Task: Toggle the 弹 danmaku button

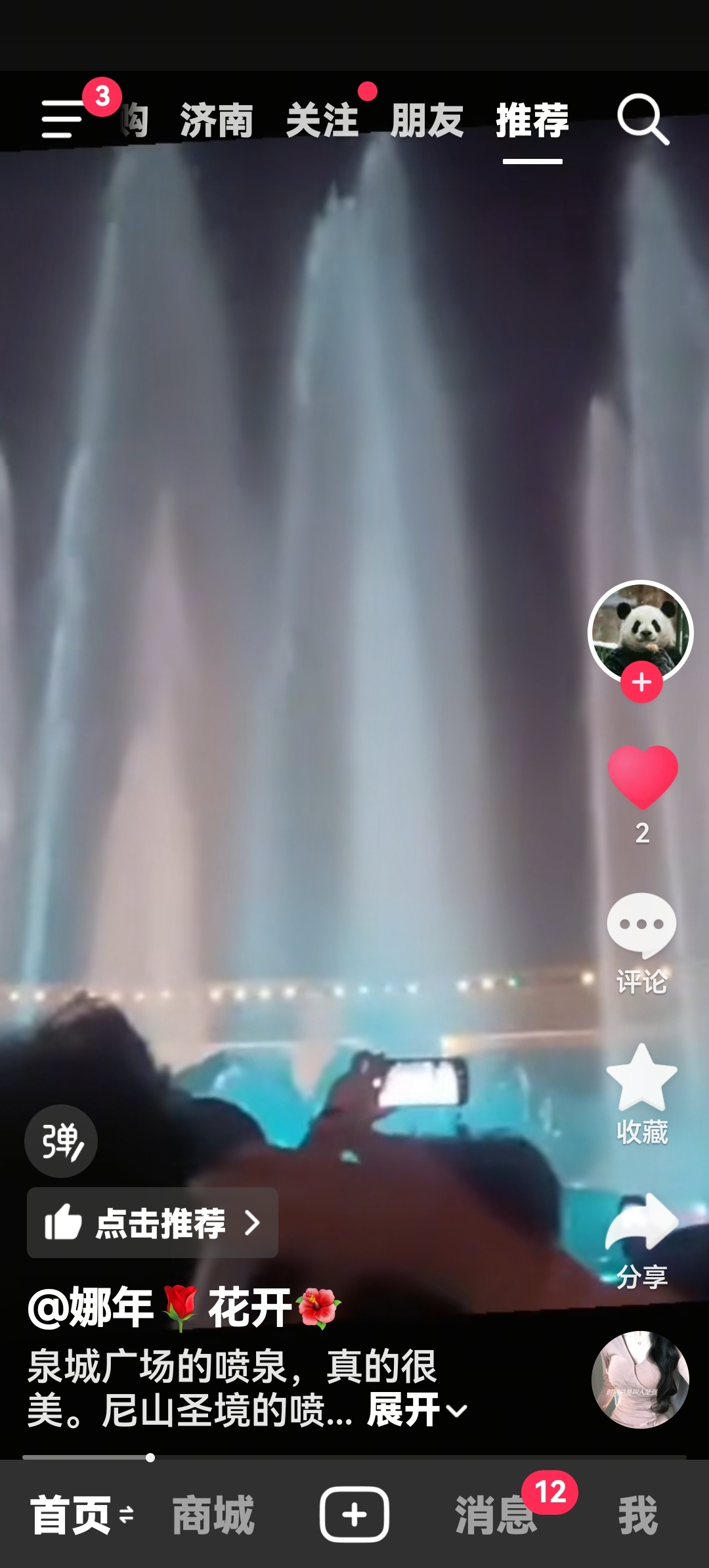Action: pos(61,1141)
